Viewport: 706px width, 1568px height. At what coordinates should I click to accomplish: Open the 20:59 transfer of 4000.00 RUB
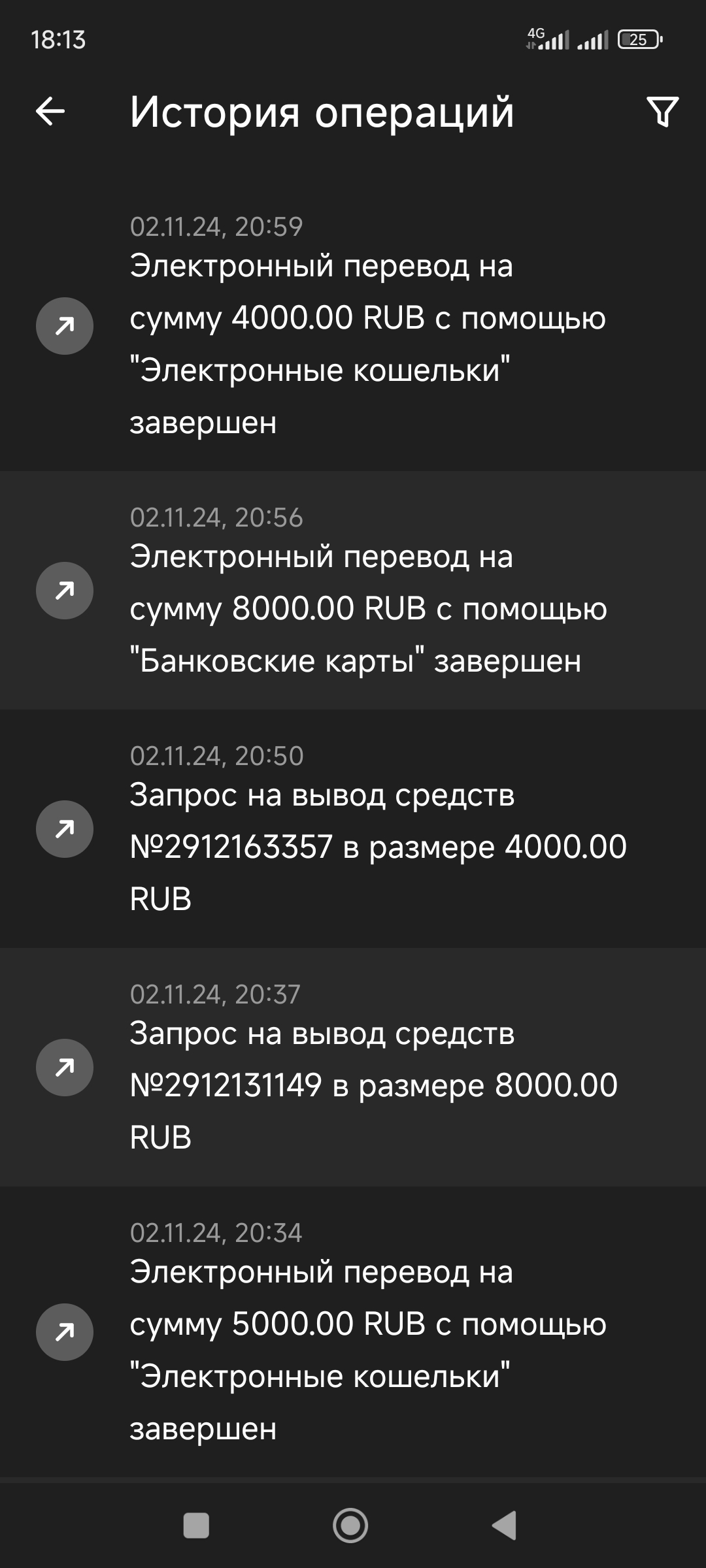(353, 327)
